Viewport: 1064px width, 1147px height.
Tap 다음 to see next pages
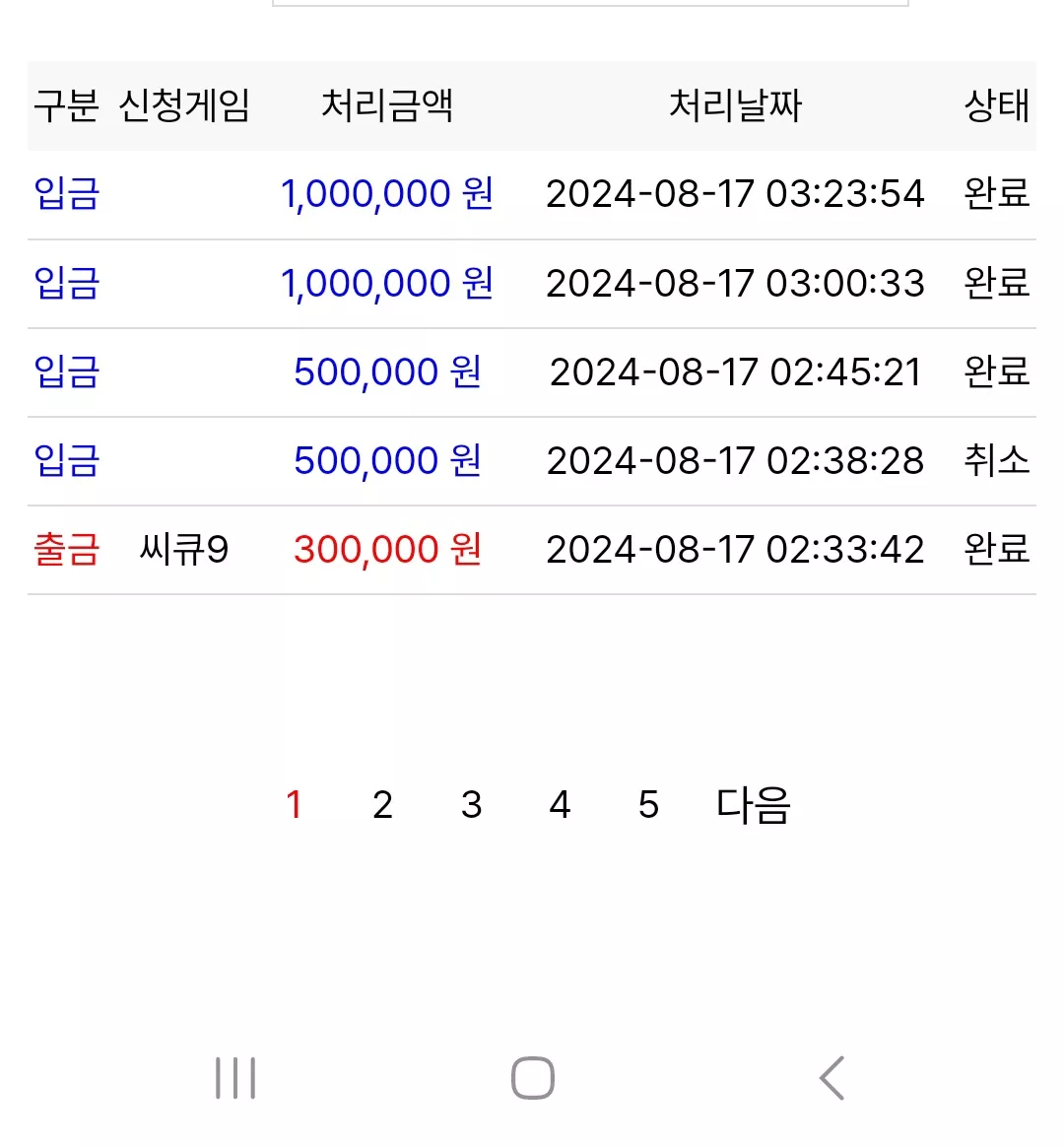754,805
